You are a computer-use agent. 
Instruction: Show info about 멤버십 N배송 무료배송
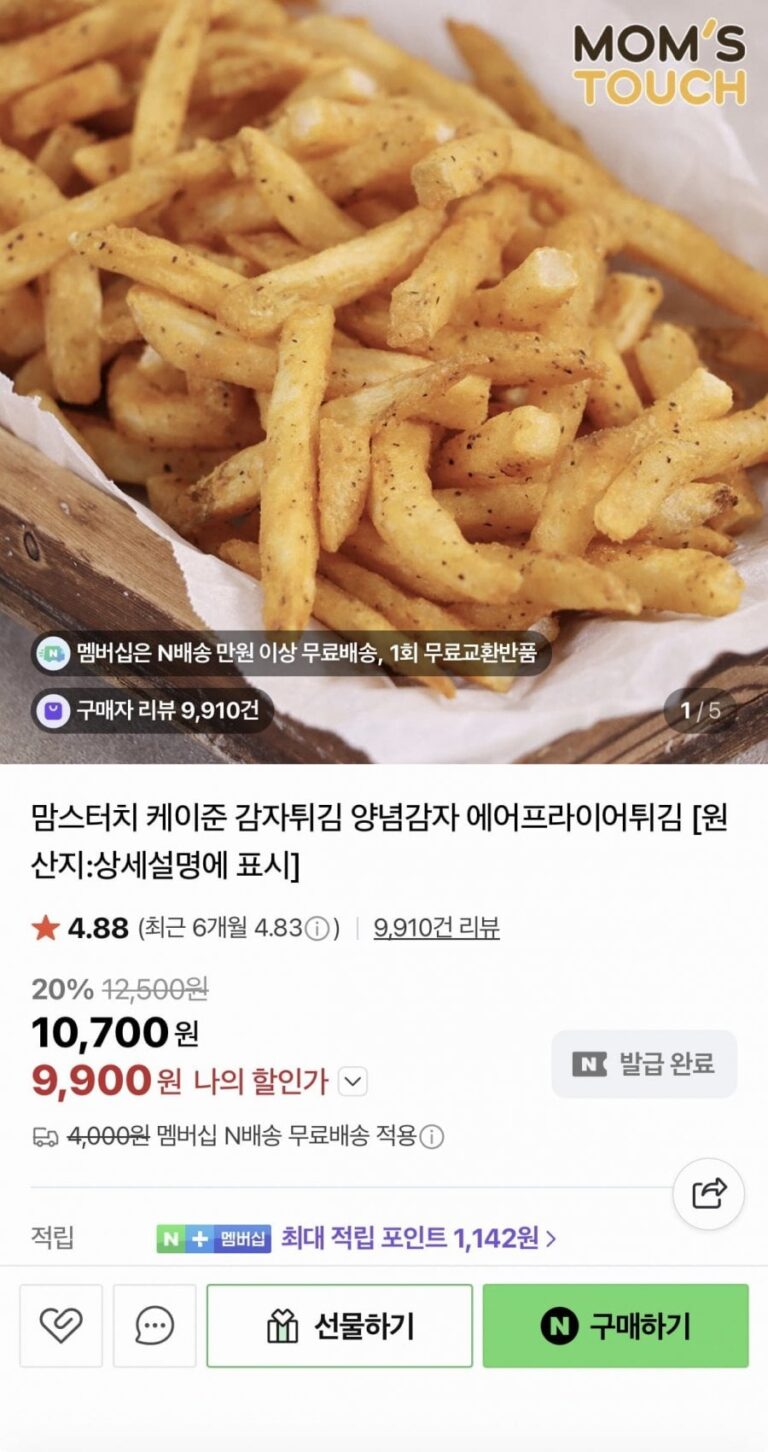click(x=432, y=1137)
